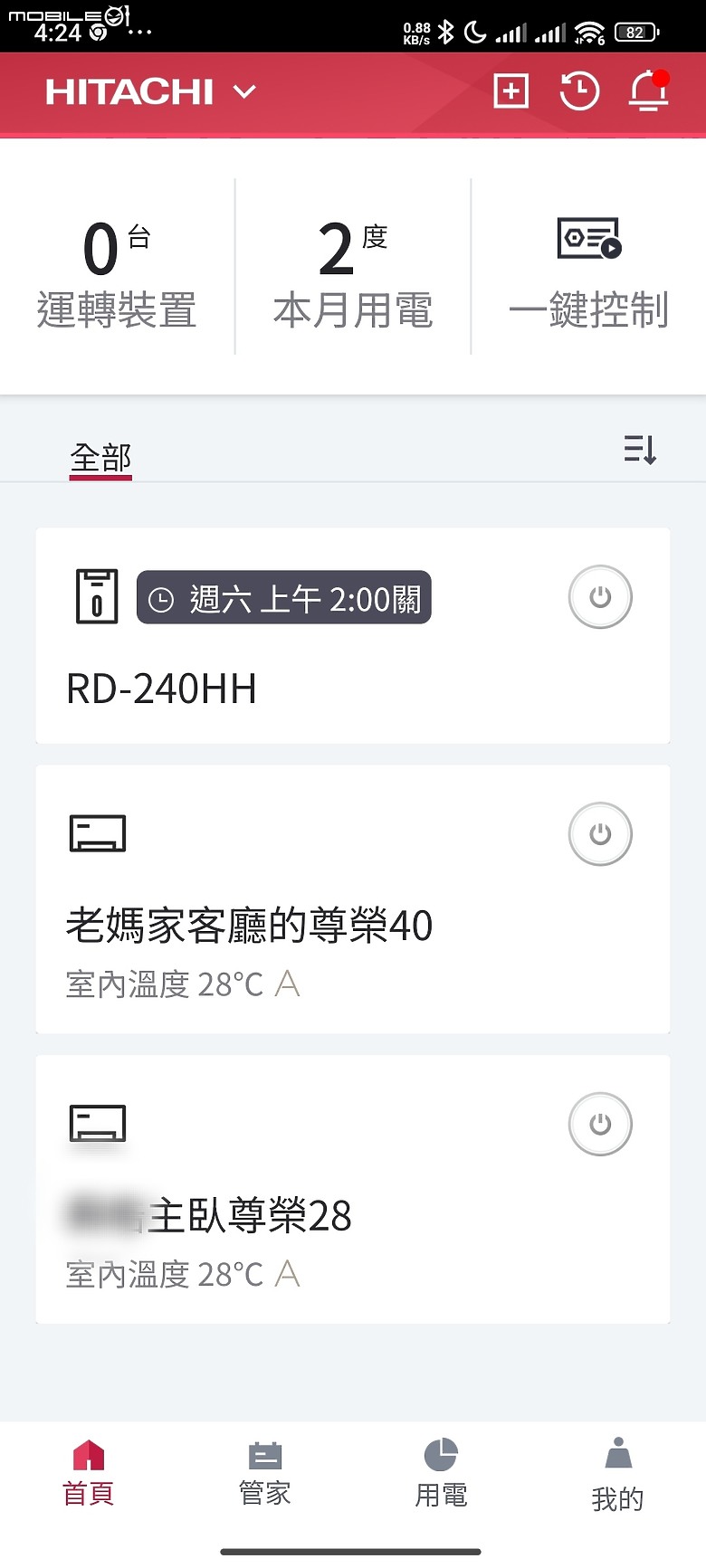Open the RD-240HH device card
Screen dimensions: 706x1568
click(353, 636)
